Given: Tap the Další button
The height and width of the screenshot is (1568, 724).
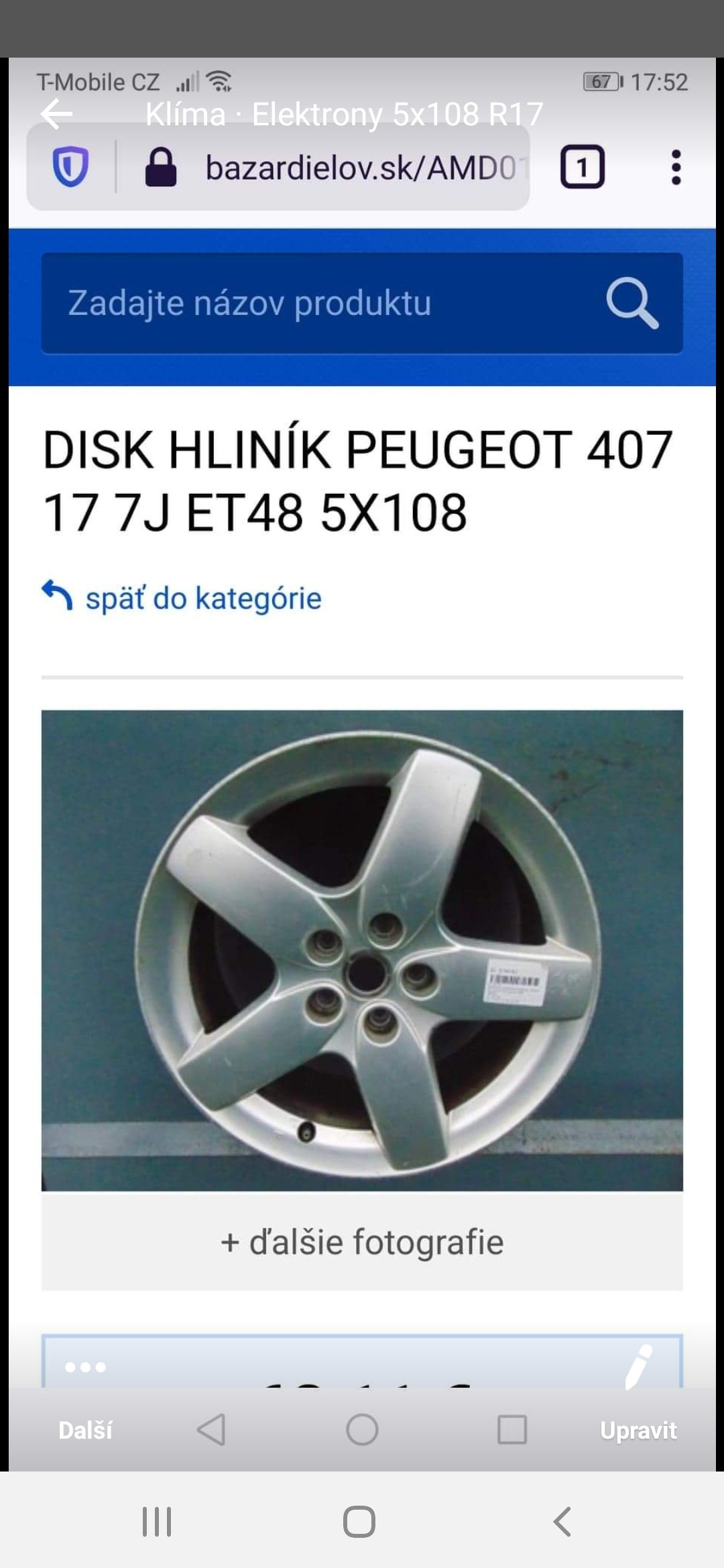Looking at the screenshot, I should [85, 1430].
